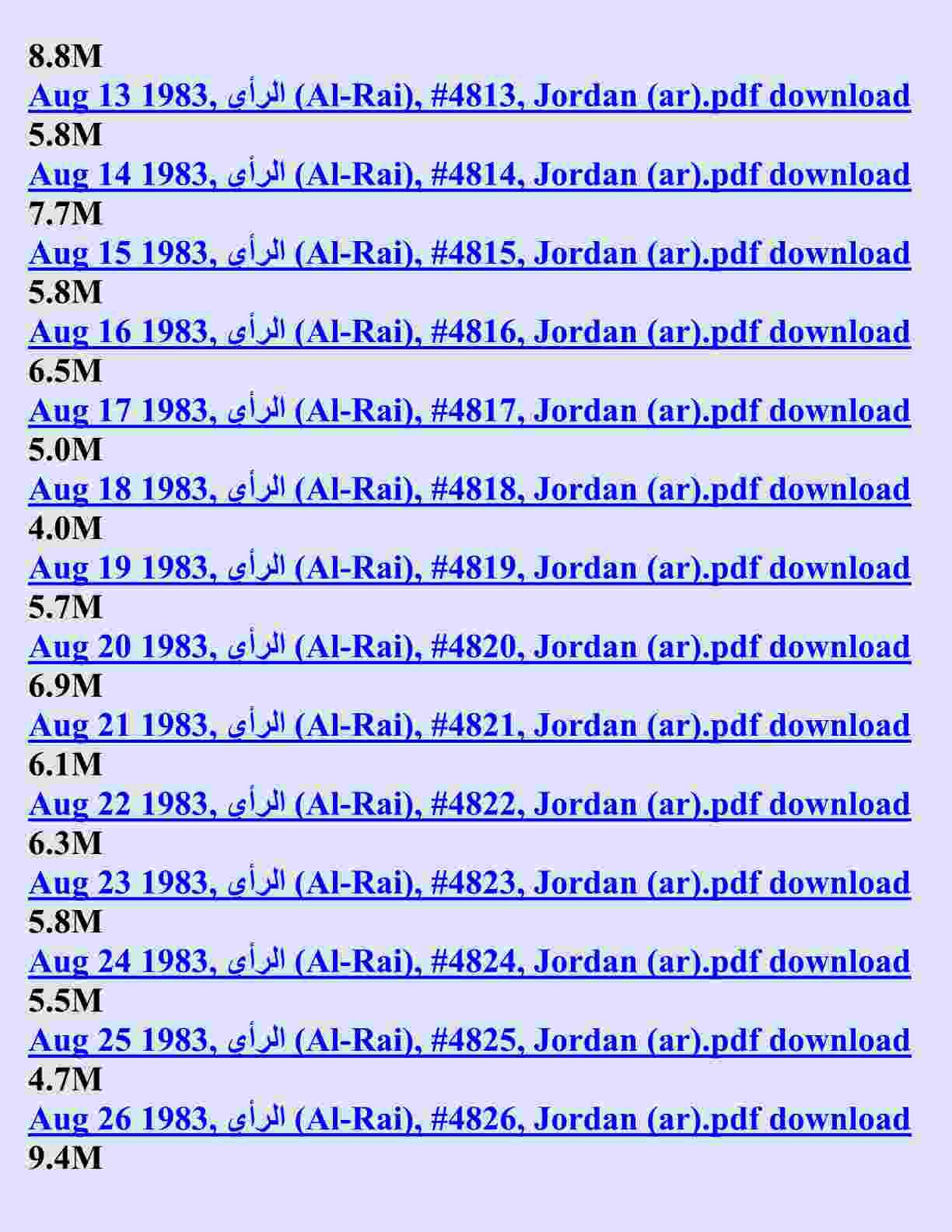Tap the Aug 17 1983 #4817 PDF link

click(x=469, y=410)
